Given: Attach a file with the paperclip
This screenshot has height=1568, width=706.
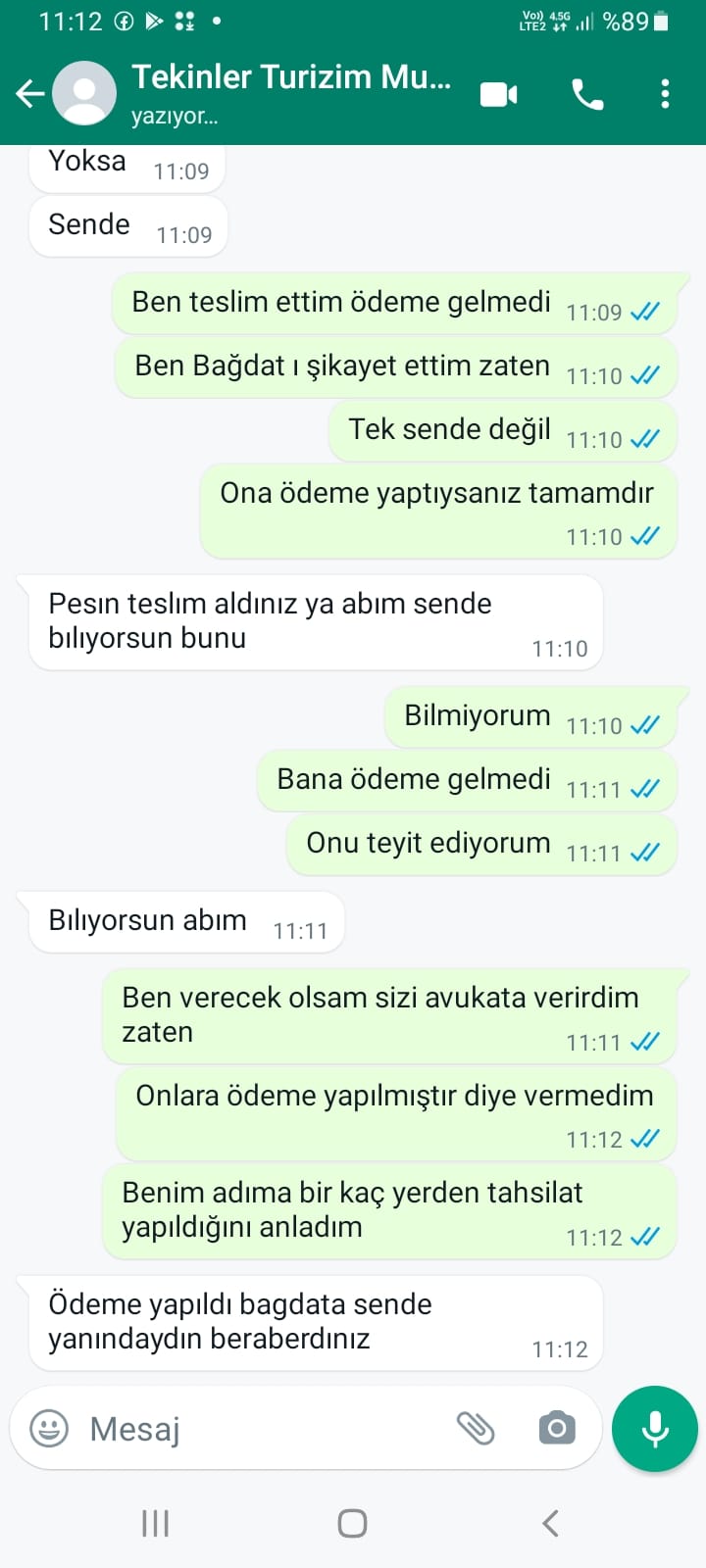Looking at the screenshot, I should point(476,1428).
